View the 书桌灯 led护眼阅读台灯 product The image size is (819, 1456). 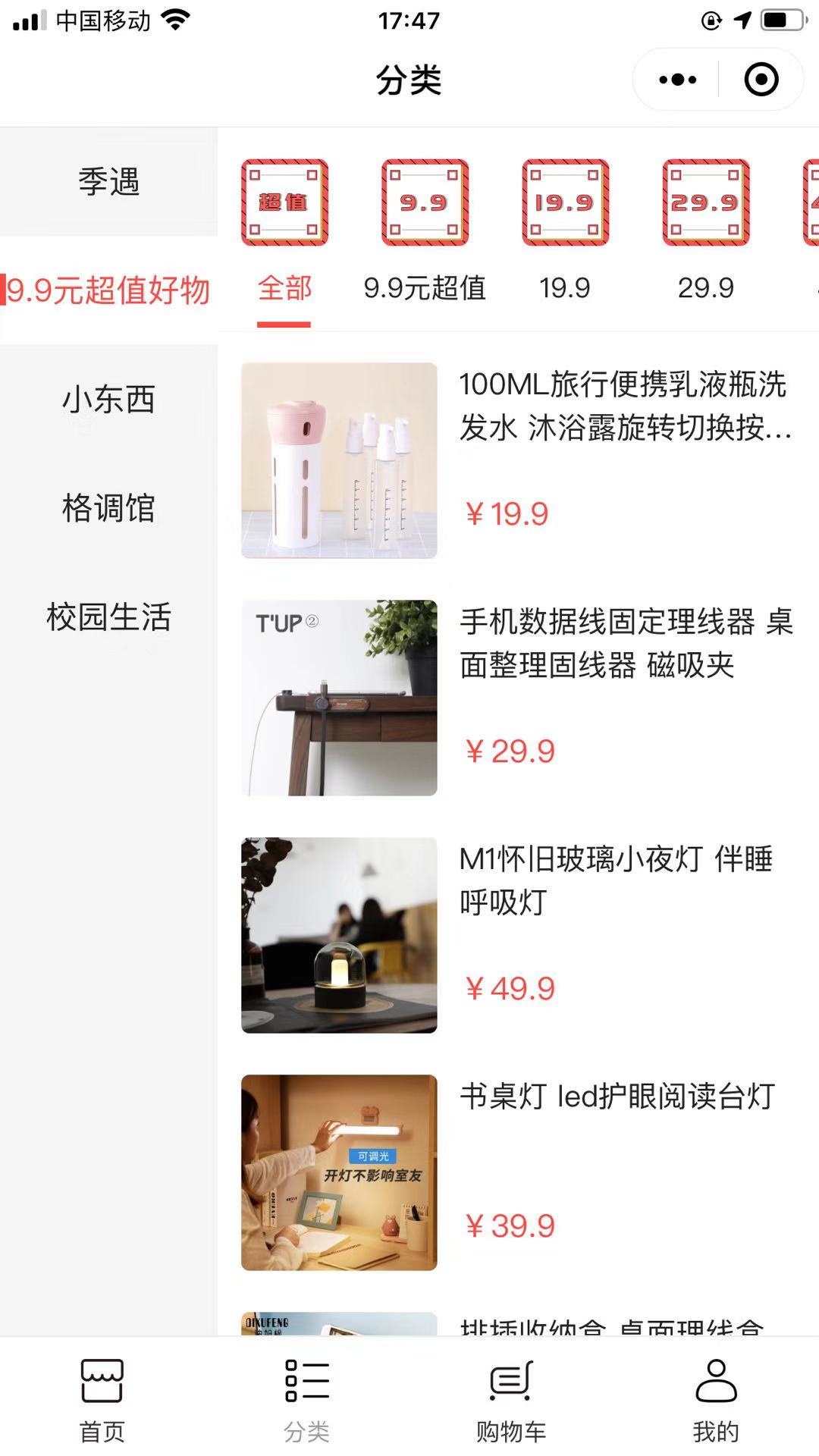click(518, 1172)
